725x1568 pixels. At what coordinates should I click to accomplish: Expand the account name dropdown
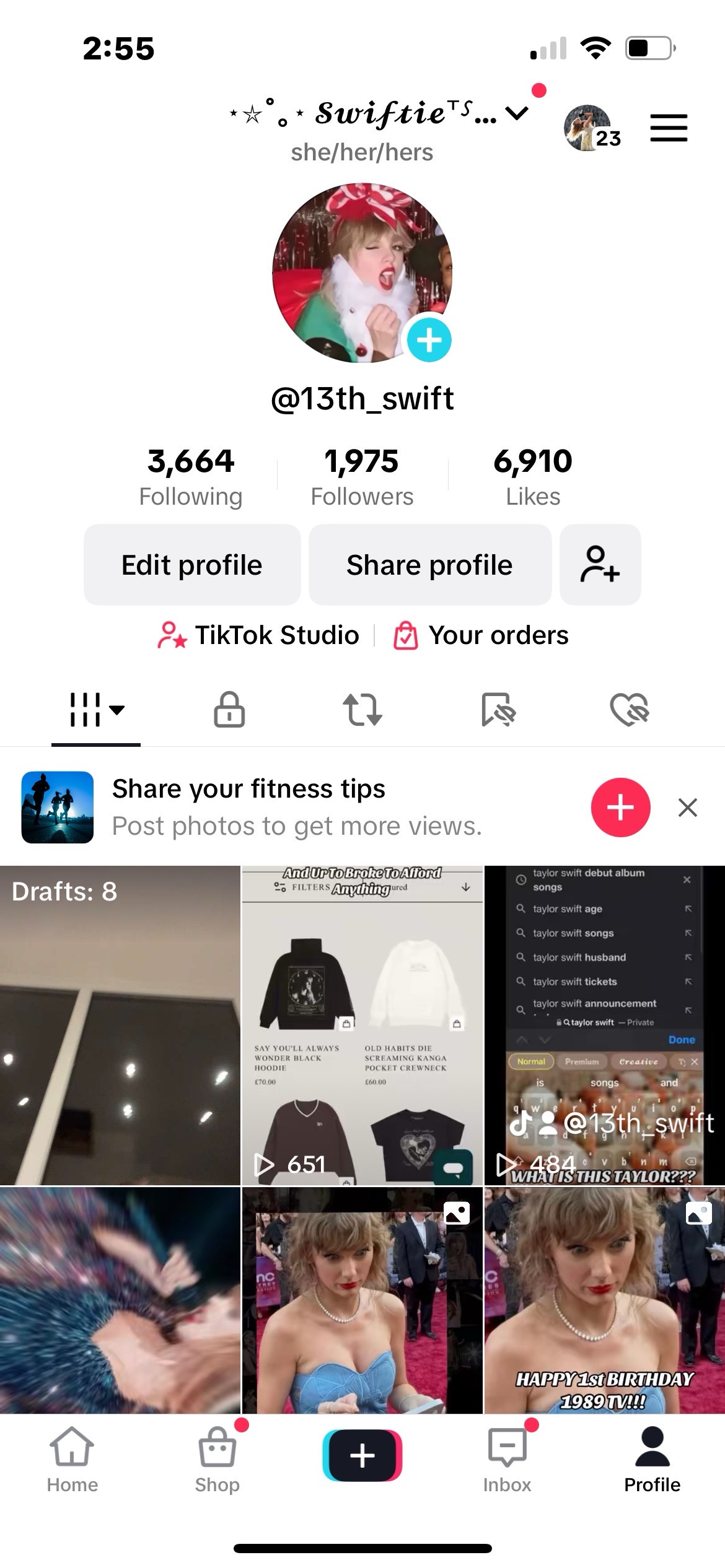[516, 113]
